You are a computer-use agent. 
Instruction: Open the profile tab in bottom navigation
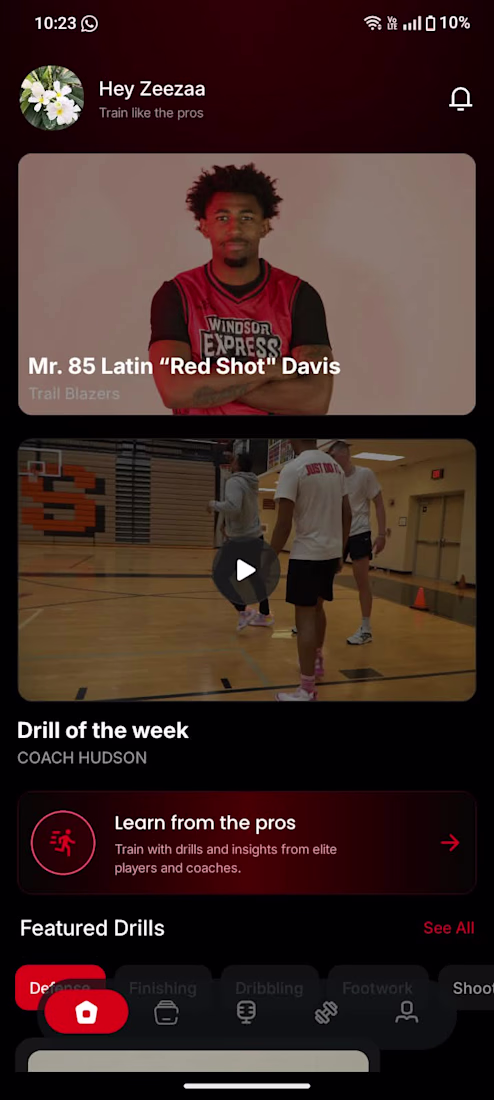[407, 1012]
